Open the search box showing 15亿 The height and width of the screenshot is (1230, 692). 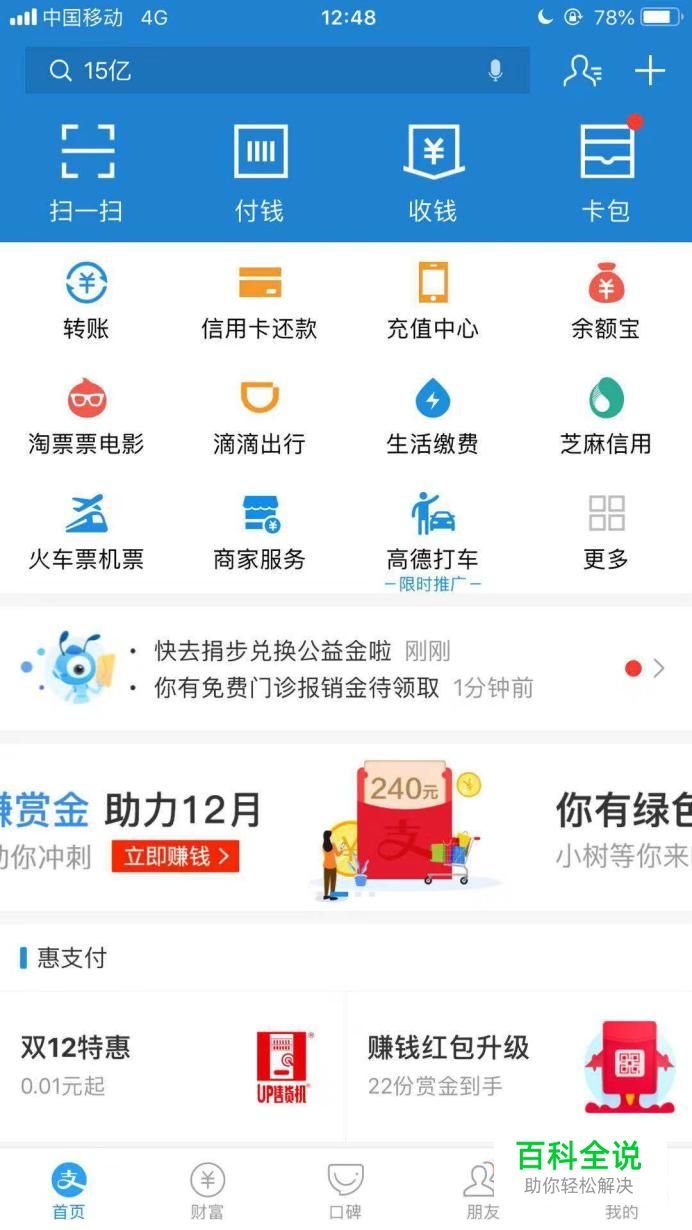pos(260,71)
